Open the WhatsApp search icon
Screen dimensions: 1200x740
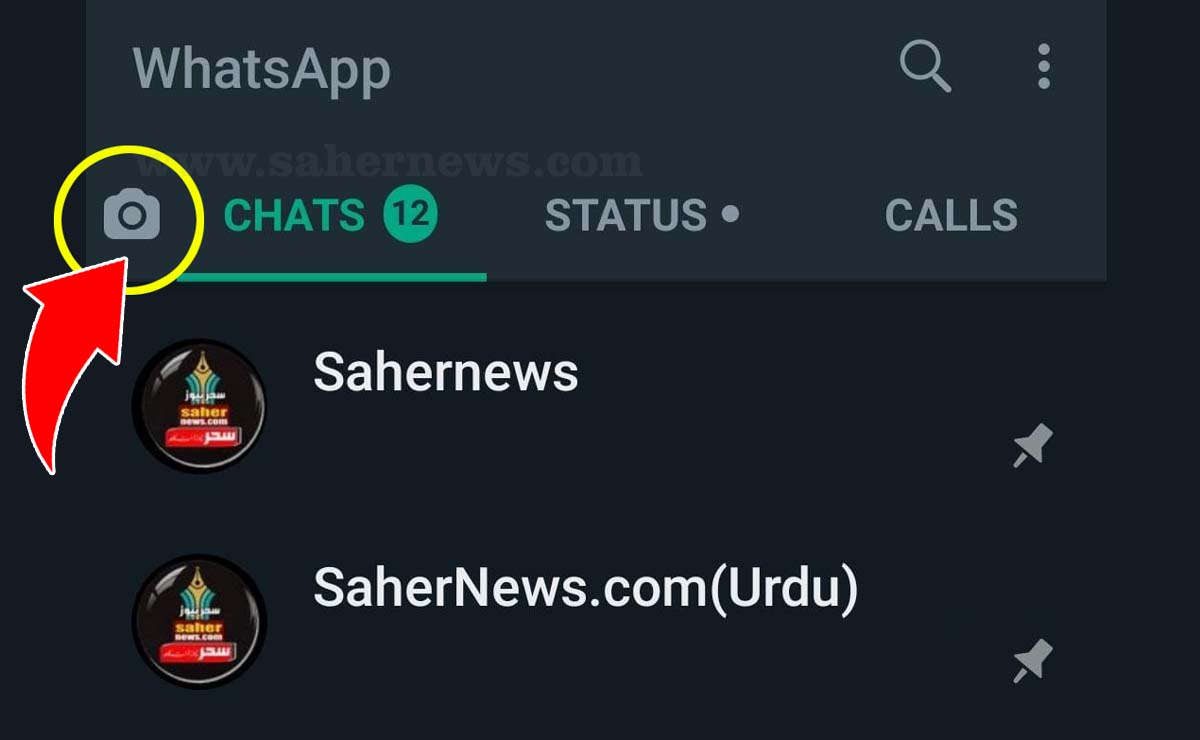click(x=925, y=68)
